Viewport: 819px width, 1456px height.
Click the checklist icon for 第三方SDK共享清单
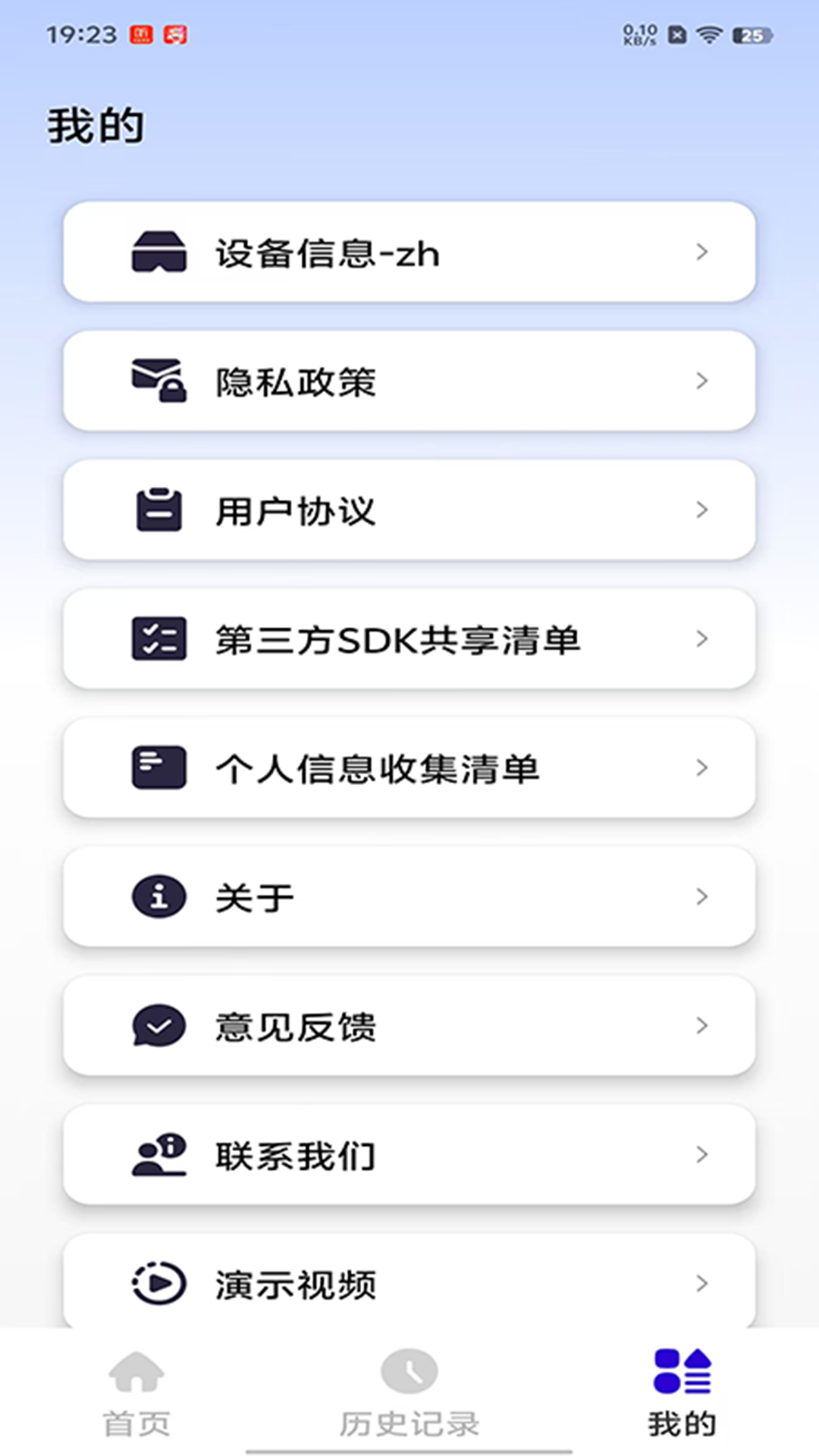coord(158,639)
